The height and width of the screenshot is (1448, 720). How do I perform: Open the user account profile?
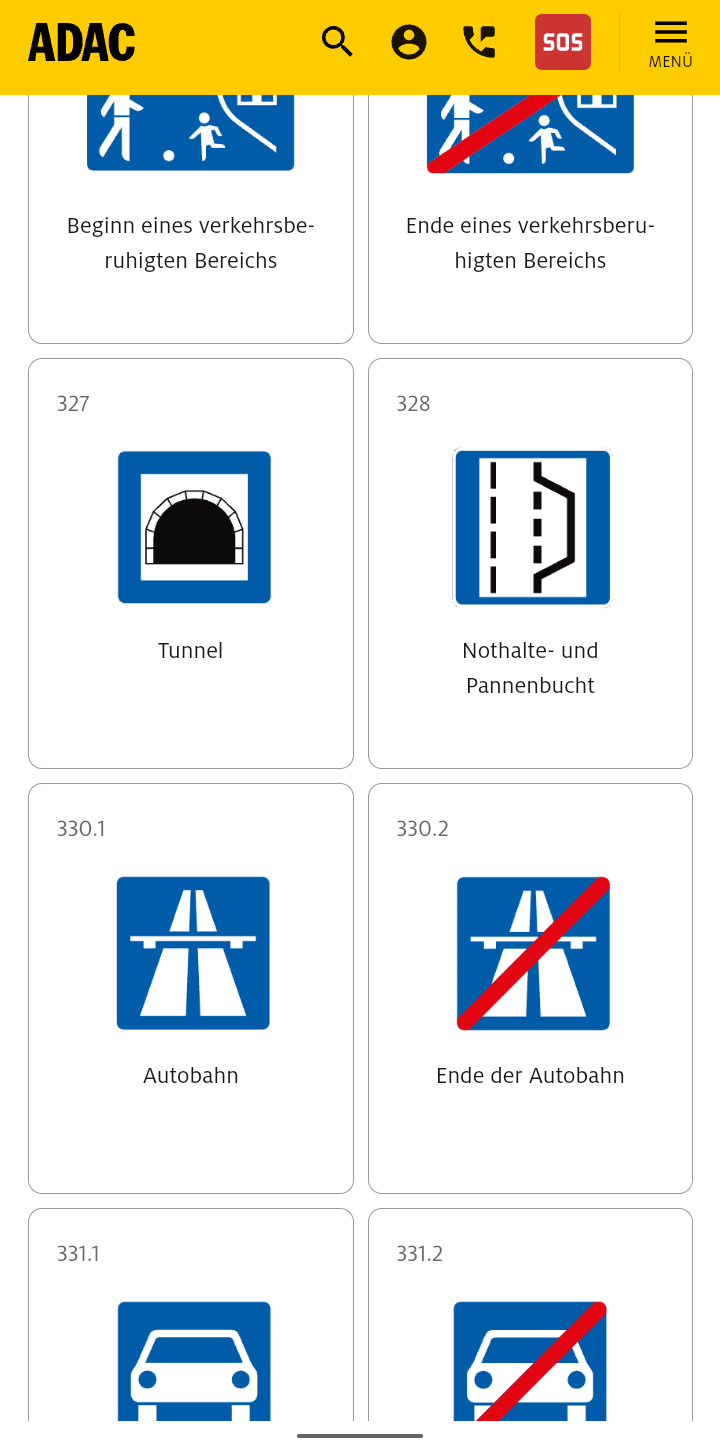click(x=409, y=42)
